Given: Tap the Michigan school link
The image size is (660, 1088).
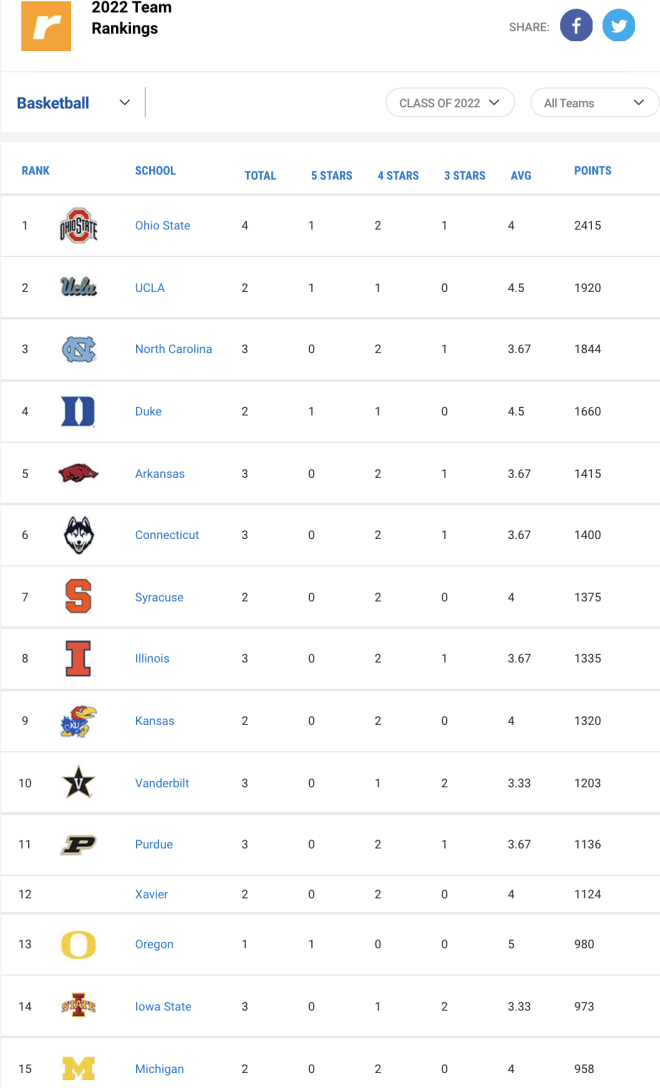Looking at the screenshot, I should pos(159,1069).
